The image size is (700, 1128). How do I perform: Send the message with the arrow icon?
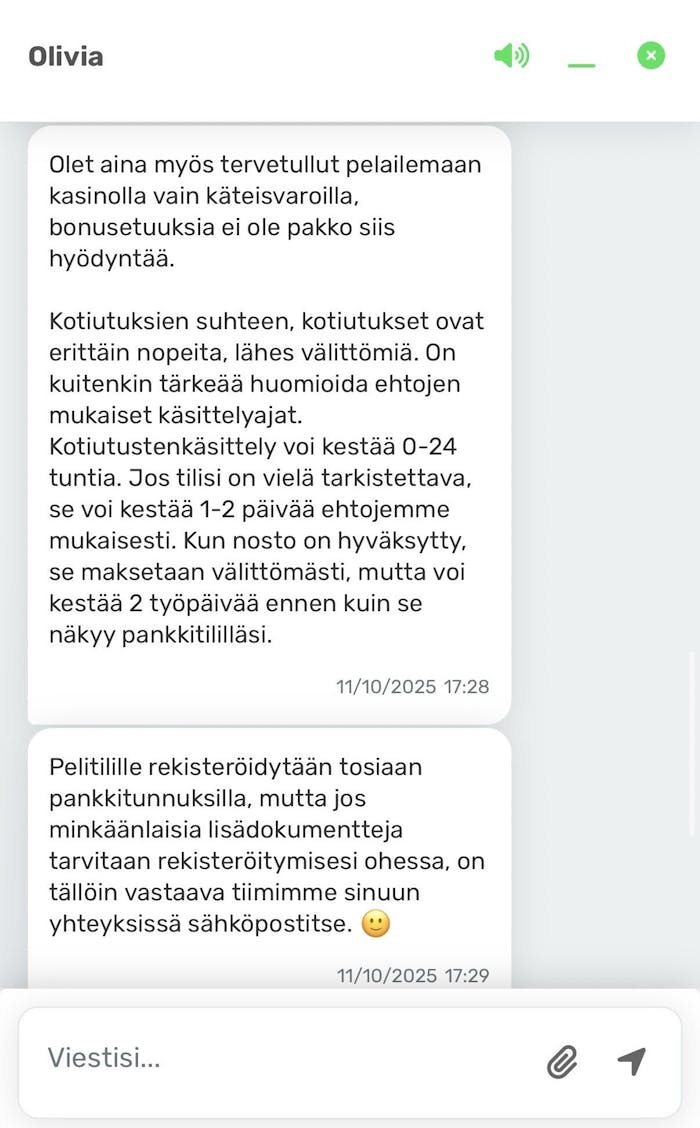point(631,1061)
